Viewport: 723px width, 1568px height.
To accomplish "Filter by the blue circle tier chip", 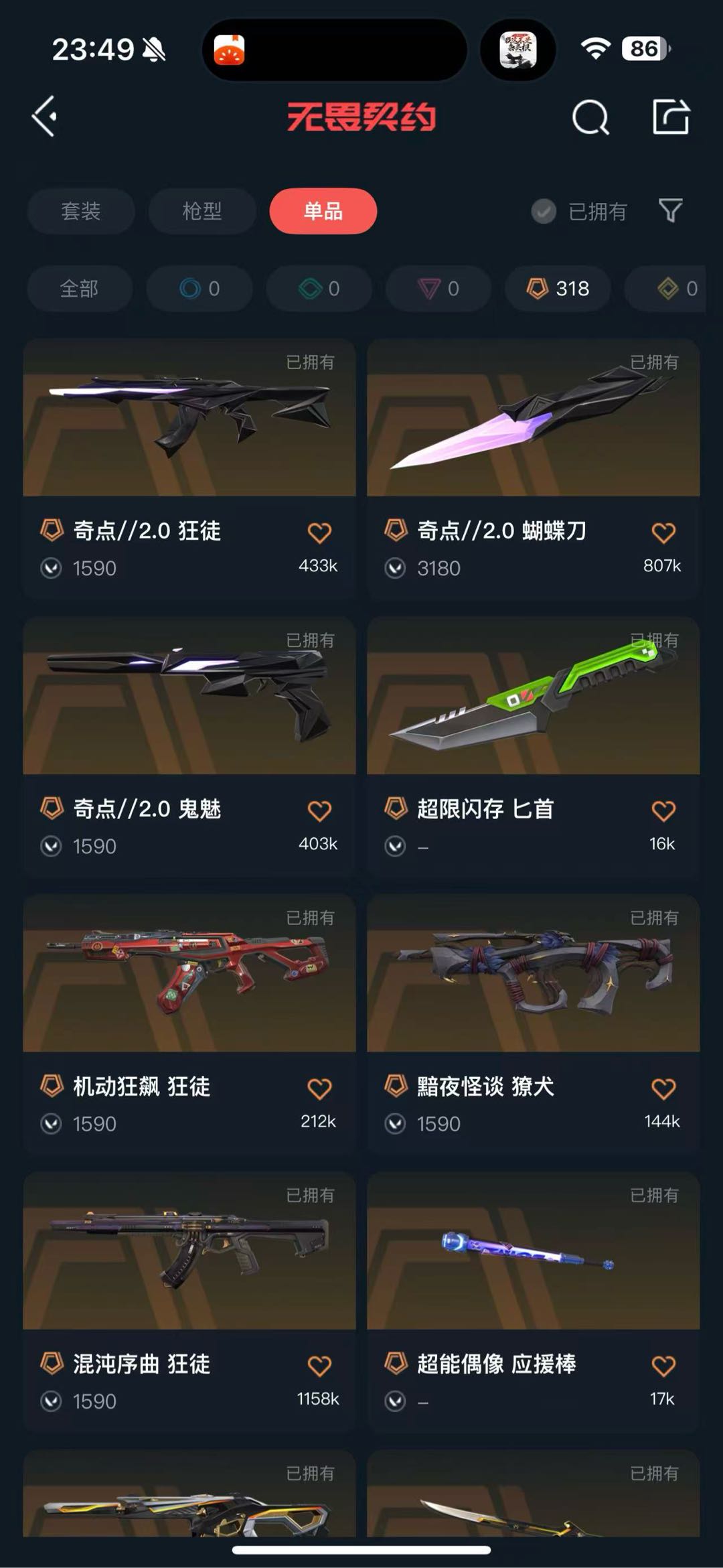I will tap(199, 289).
